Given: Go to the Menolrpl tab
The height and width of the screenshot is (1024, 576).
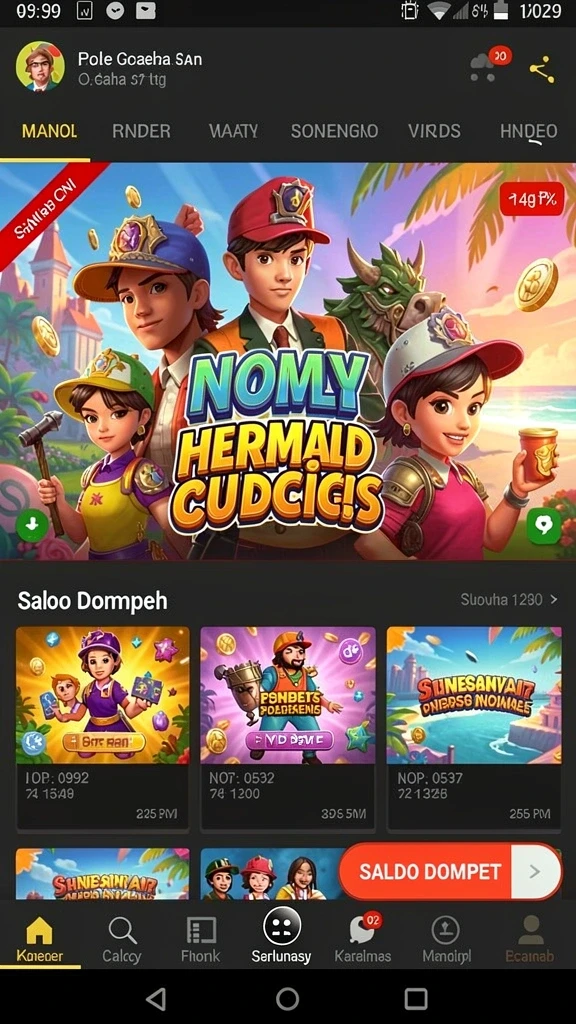Looking at the screenshot, I should (446, 940).
